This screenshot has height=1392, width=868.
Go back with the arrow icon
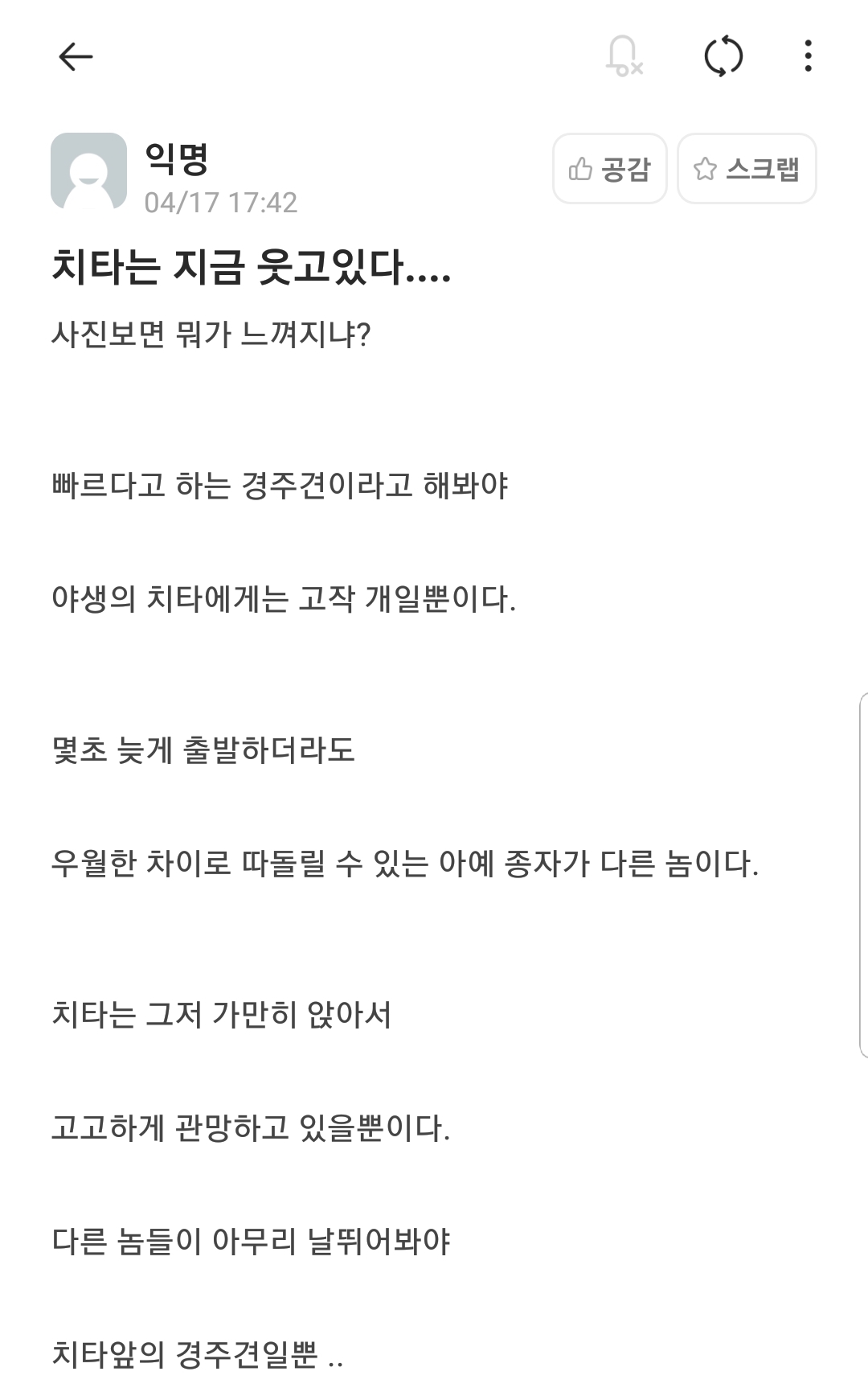pos(76,56)
